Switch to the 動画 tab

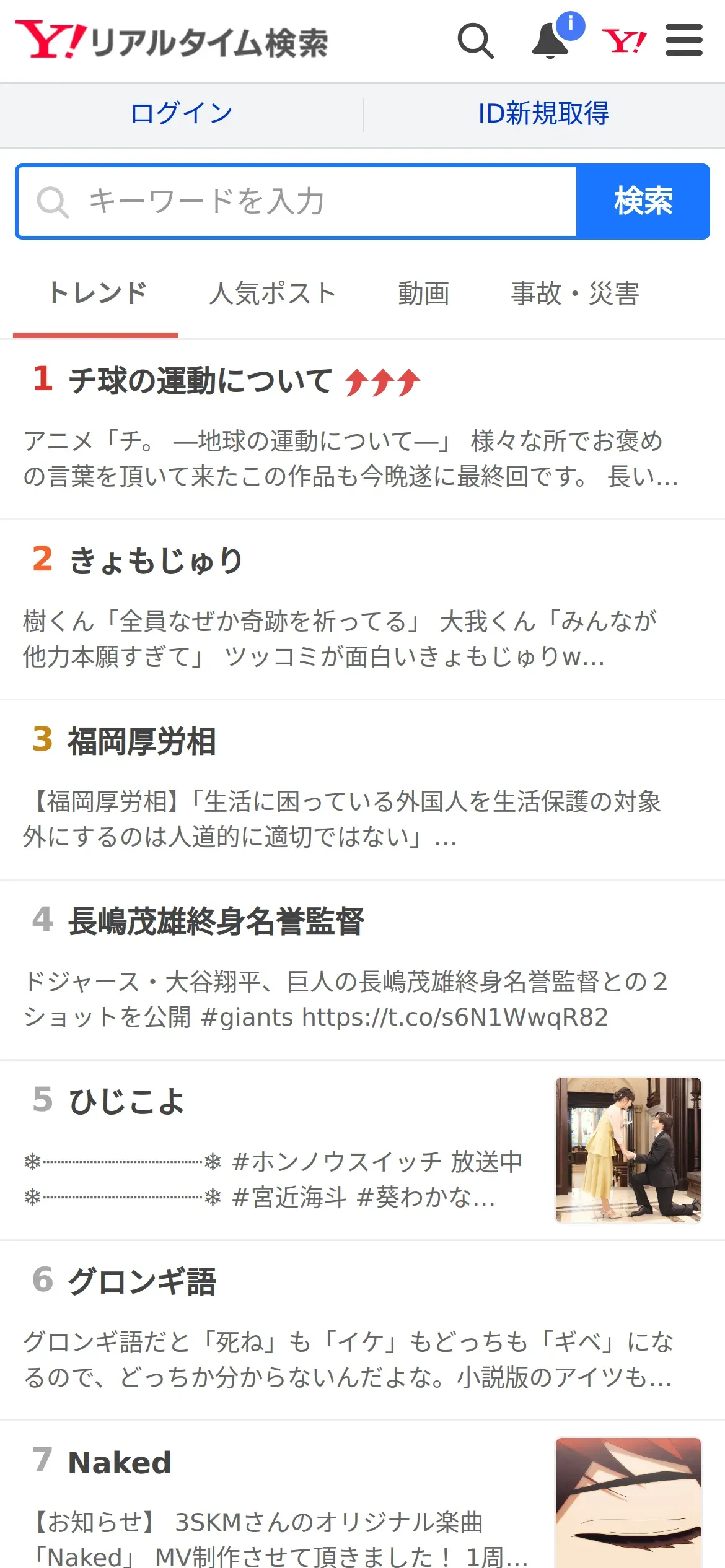pyautogui.click(x=423, y=294)
